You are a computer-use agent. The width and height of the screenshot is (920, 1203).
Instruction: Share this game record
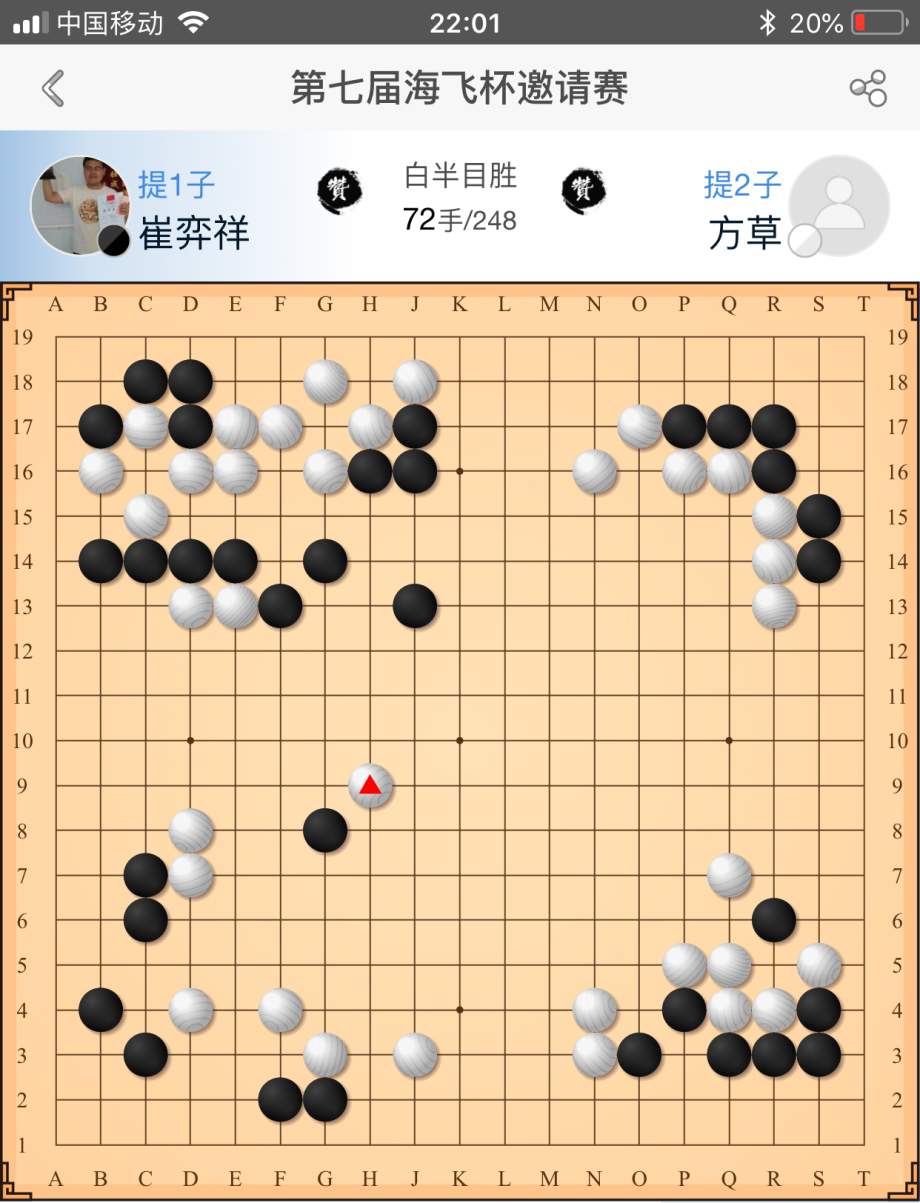(x=867, y=88)
